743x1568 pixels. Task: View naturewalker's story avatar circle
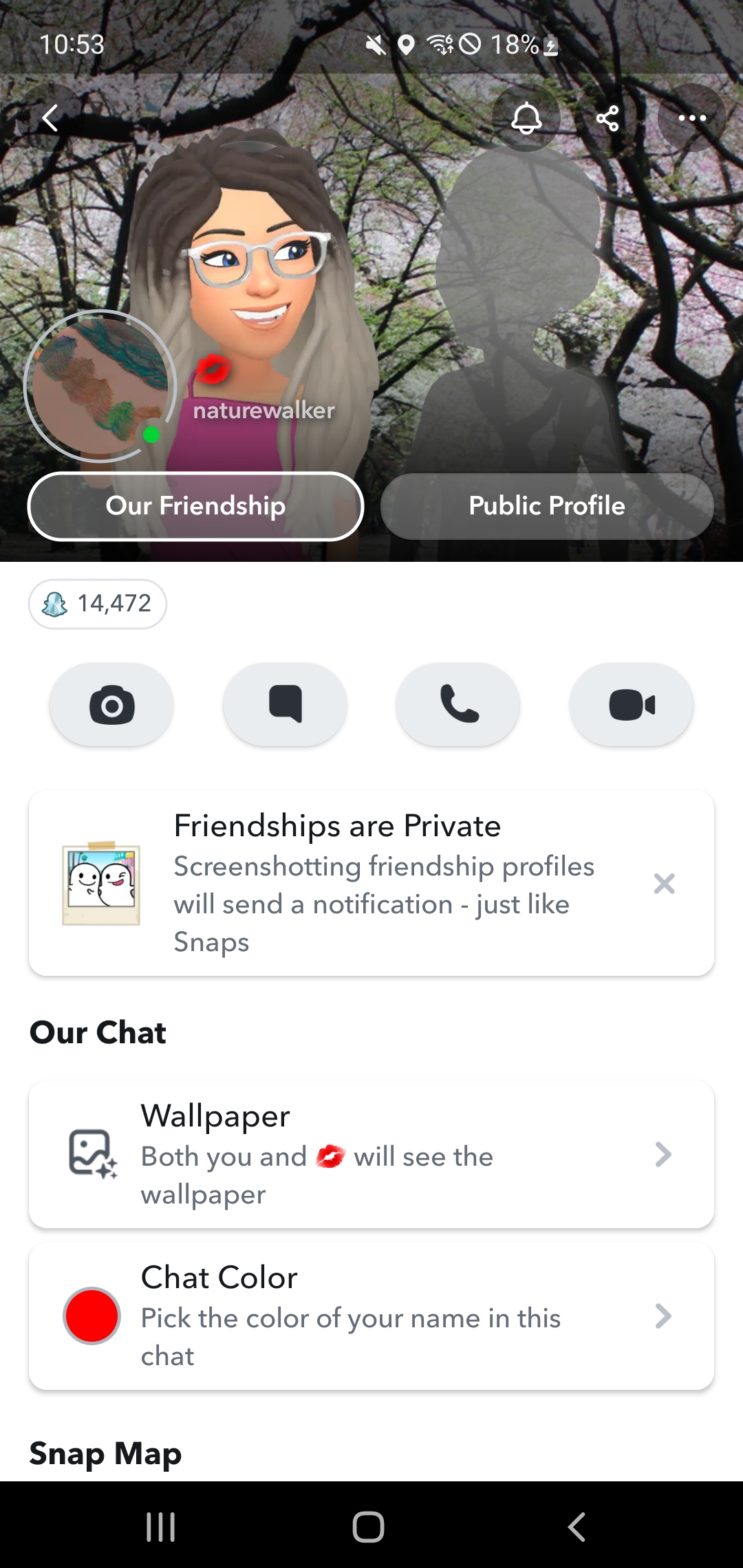click(100, 386)
